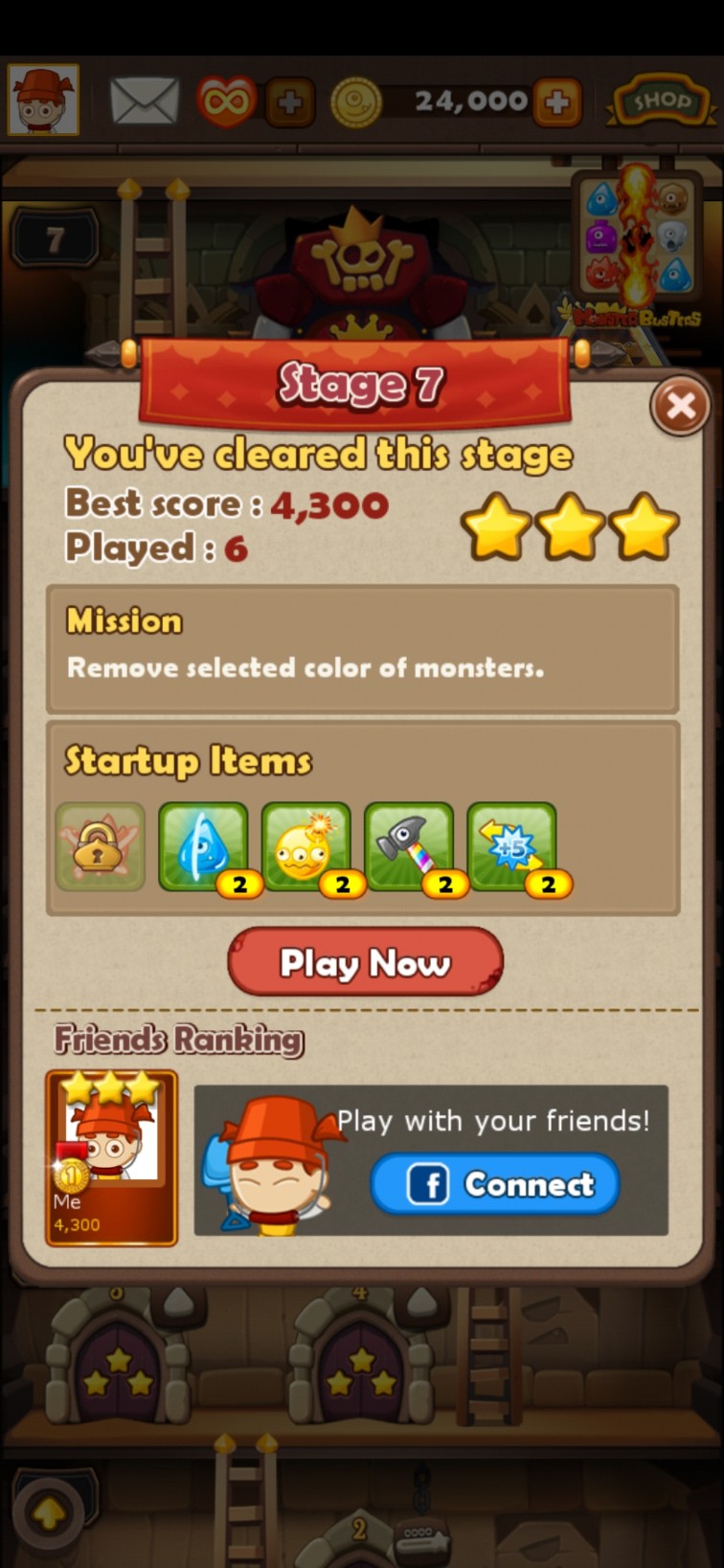
Task: Add more hearts with plus button
Action: [290, 101]
